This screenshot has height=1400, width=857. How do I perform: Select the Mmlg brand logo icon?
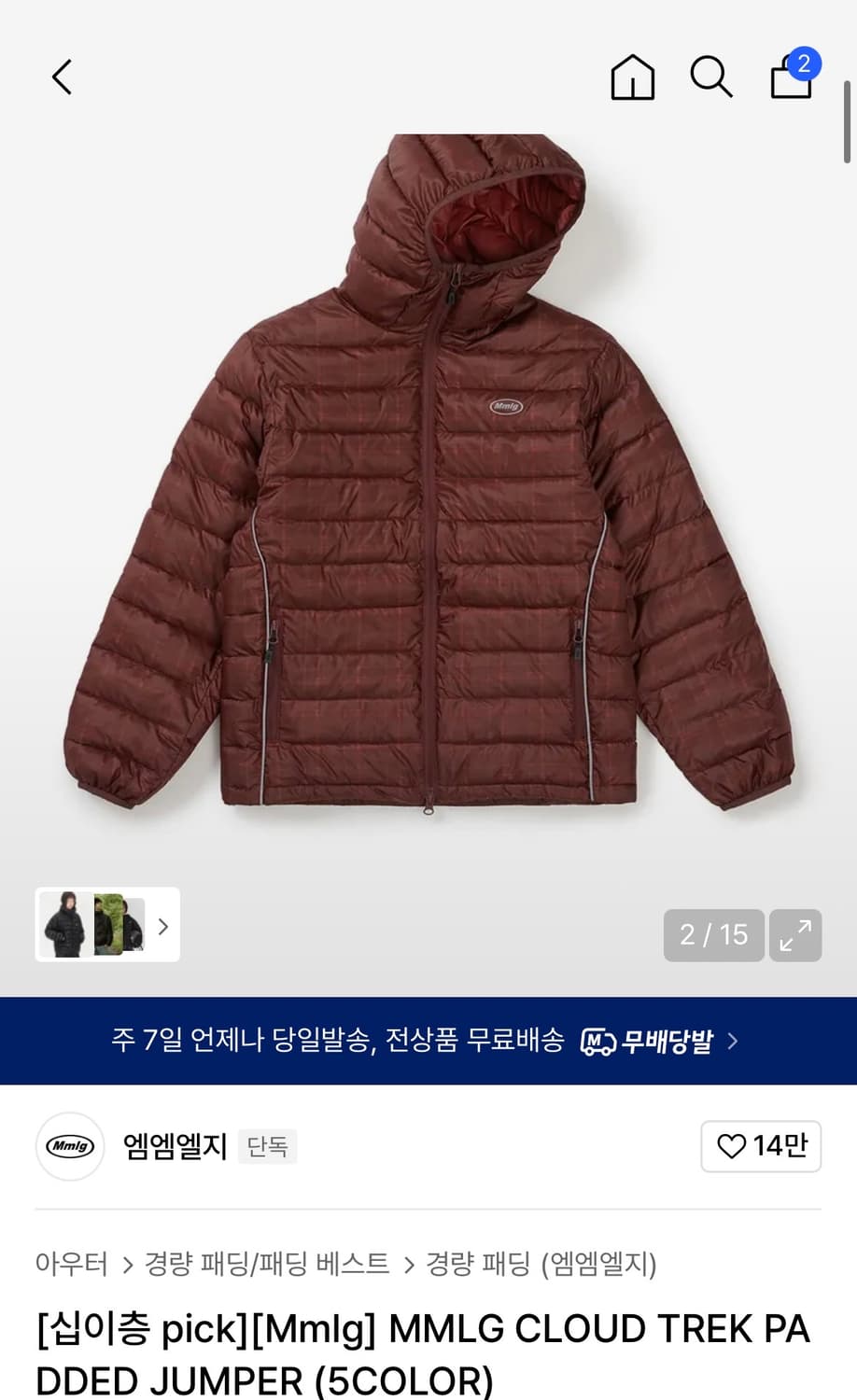[69, 1146]
